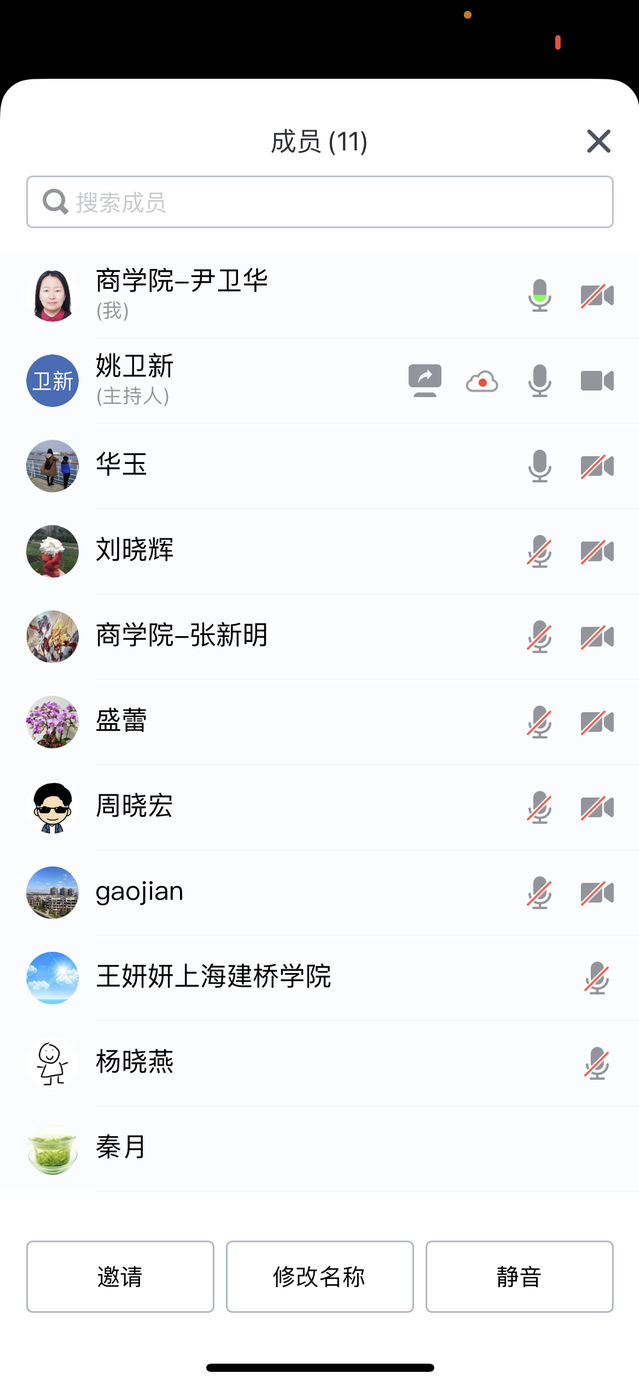Image resolution: width=639 pixels, height=1385 pixels.
Task: Select member 秦月
Action: 122,1147
